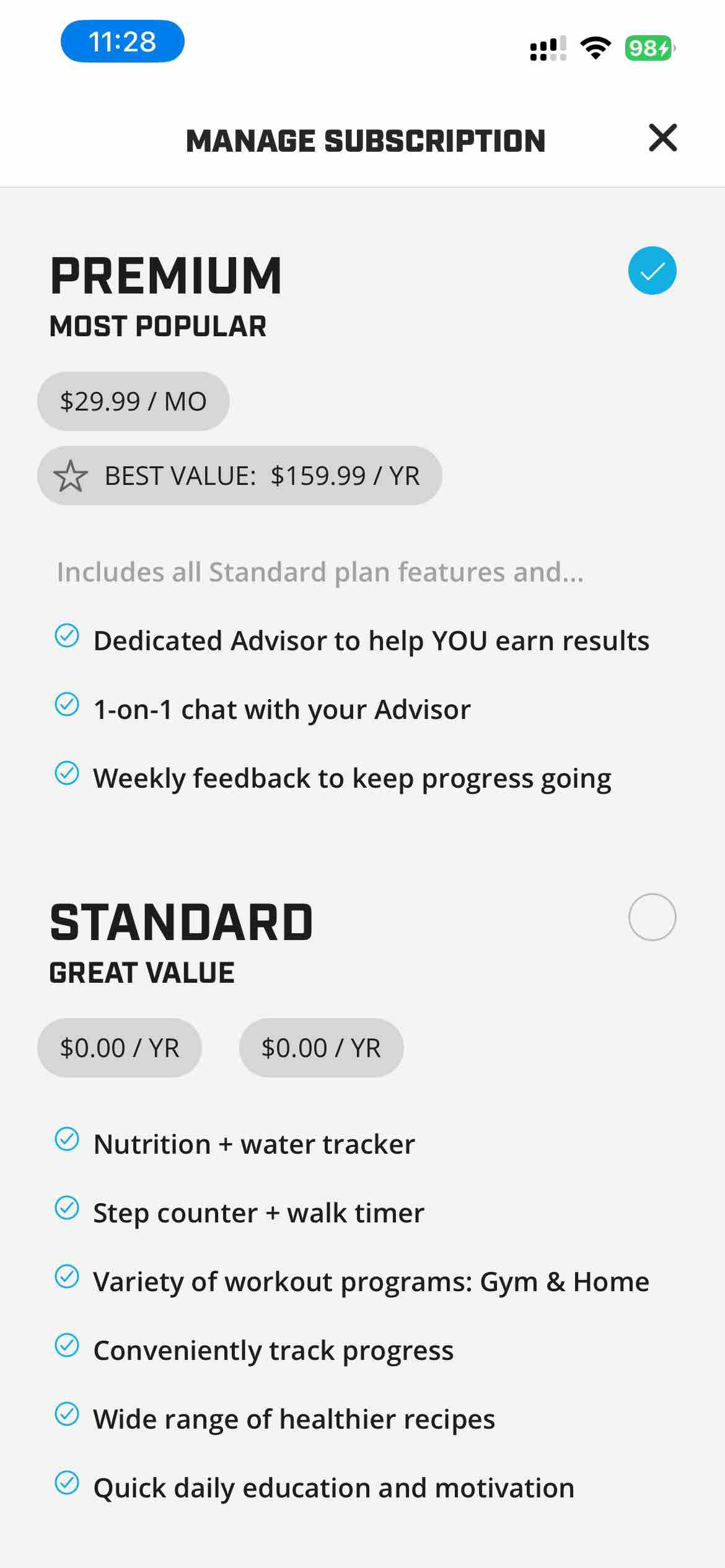Click the 11:28 time pill
The image size is (725, 1568).
click(x=122, y=41)
